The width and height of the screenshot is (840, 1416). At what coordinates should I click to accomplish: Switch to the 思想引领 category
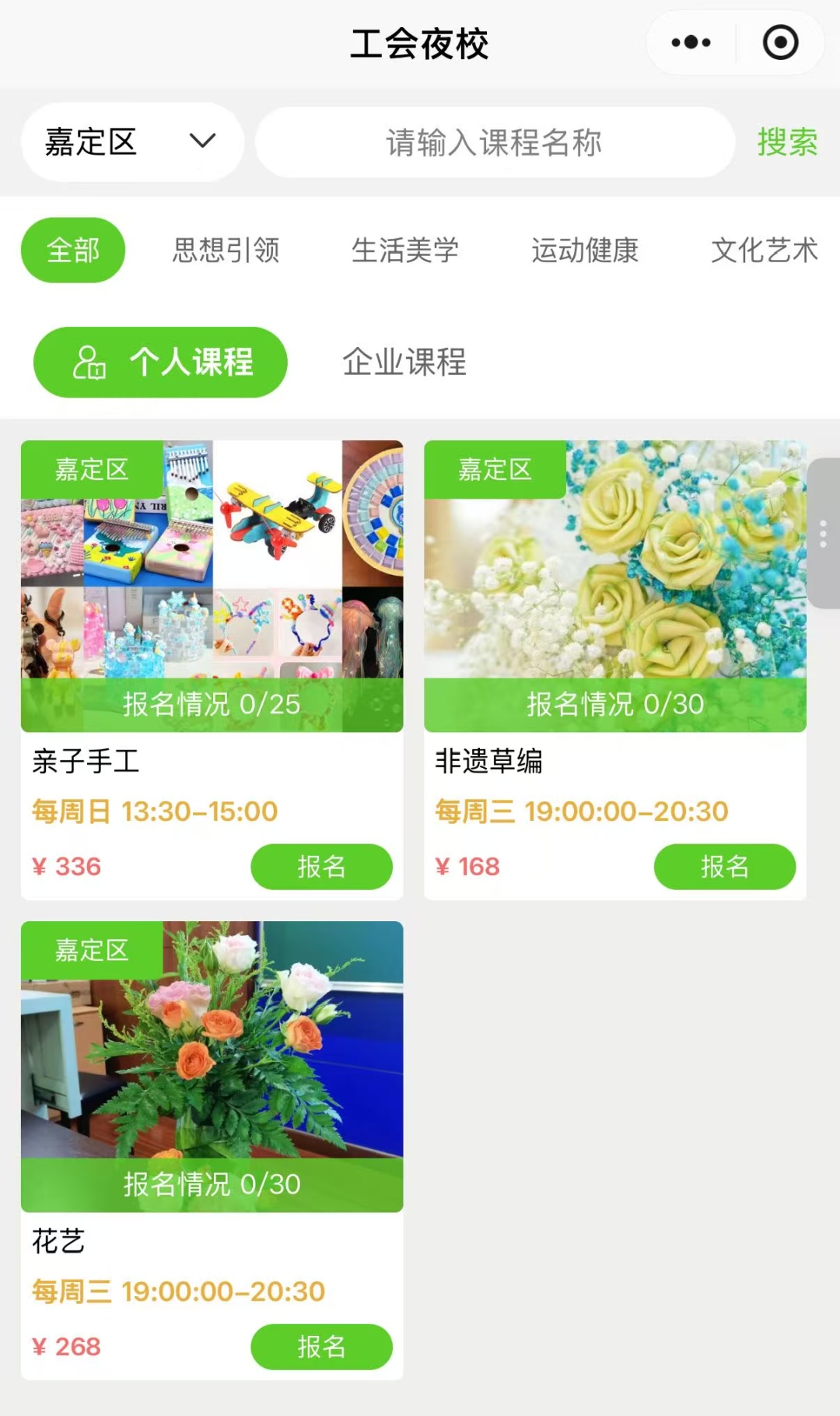[226, 251]
